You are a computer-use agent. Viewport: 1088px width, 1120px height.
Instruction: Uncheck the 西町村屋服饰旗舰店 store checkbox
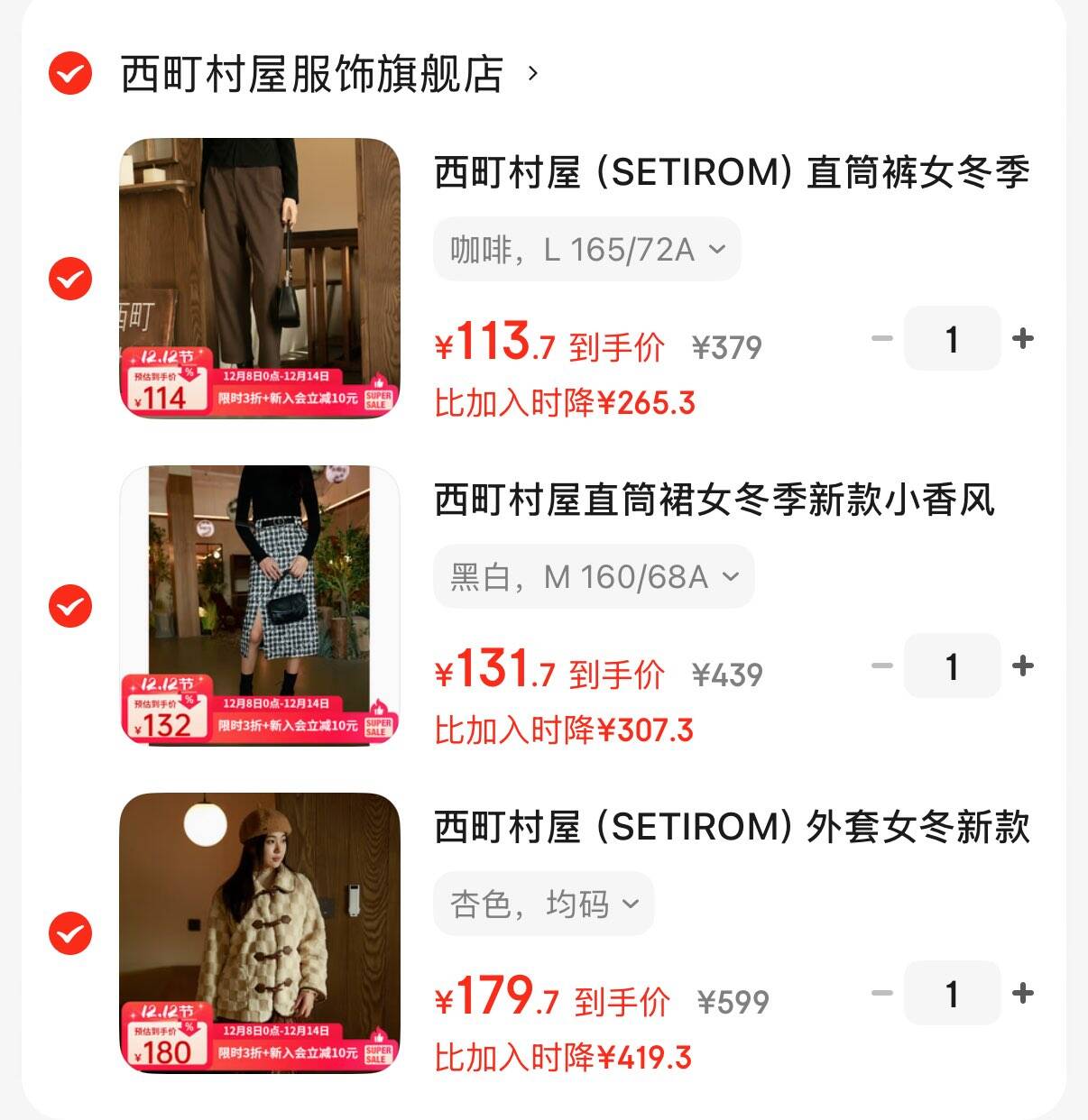tap(70, 73)
